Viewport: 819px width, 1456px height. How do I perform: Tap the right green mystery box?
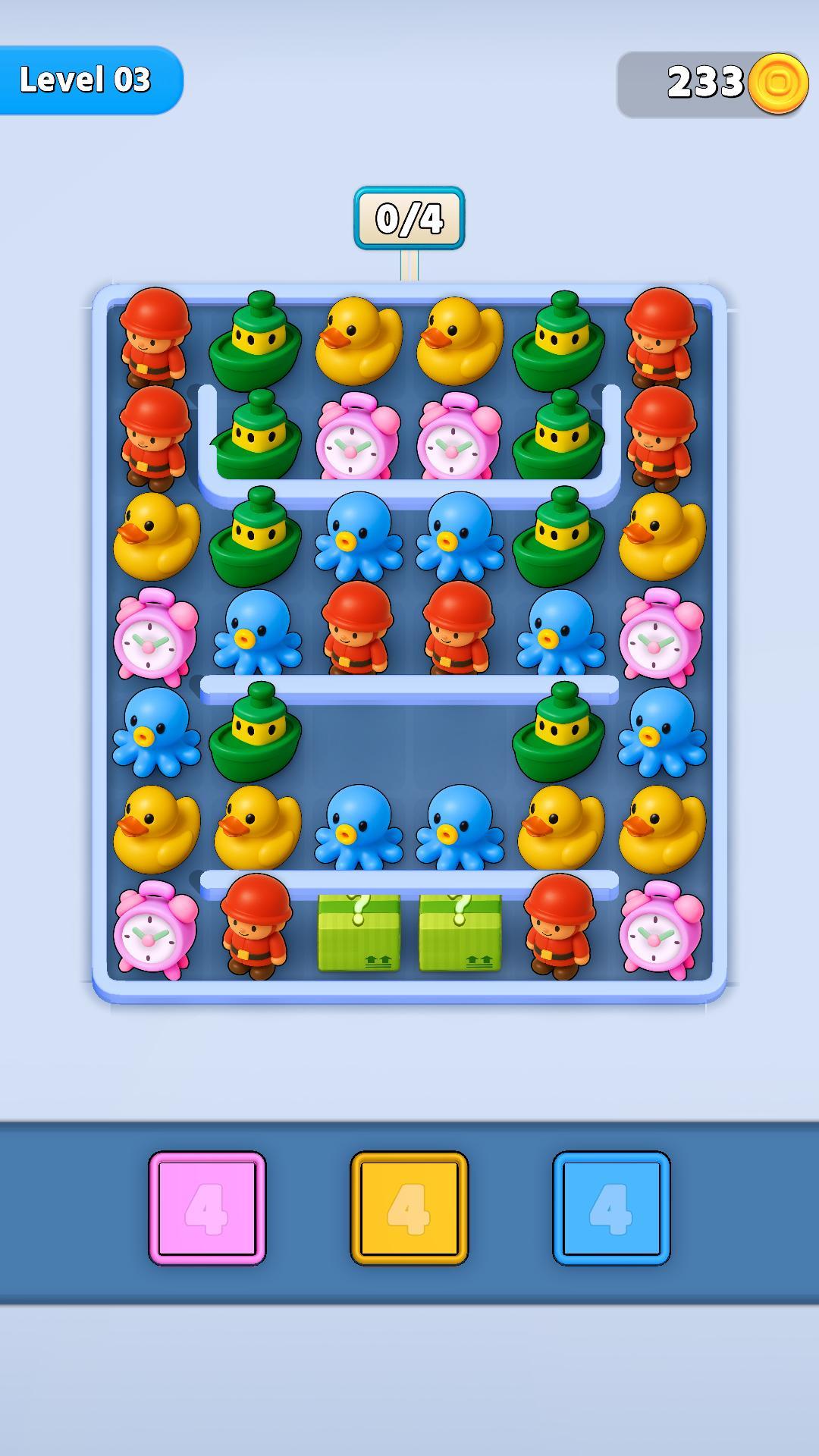pyautogui.click(x=460, y=933)
